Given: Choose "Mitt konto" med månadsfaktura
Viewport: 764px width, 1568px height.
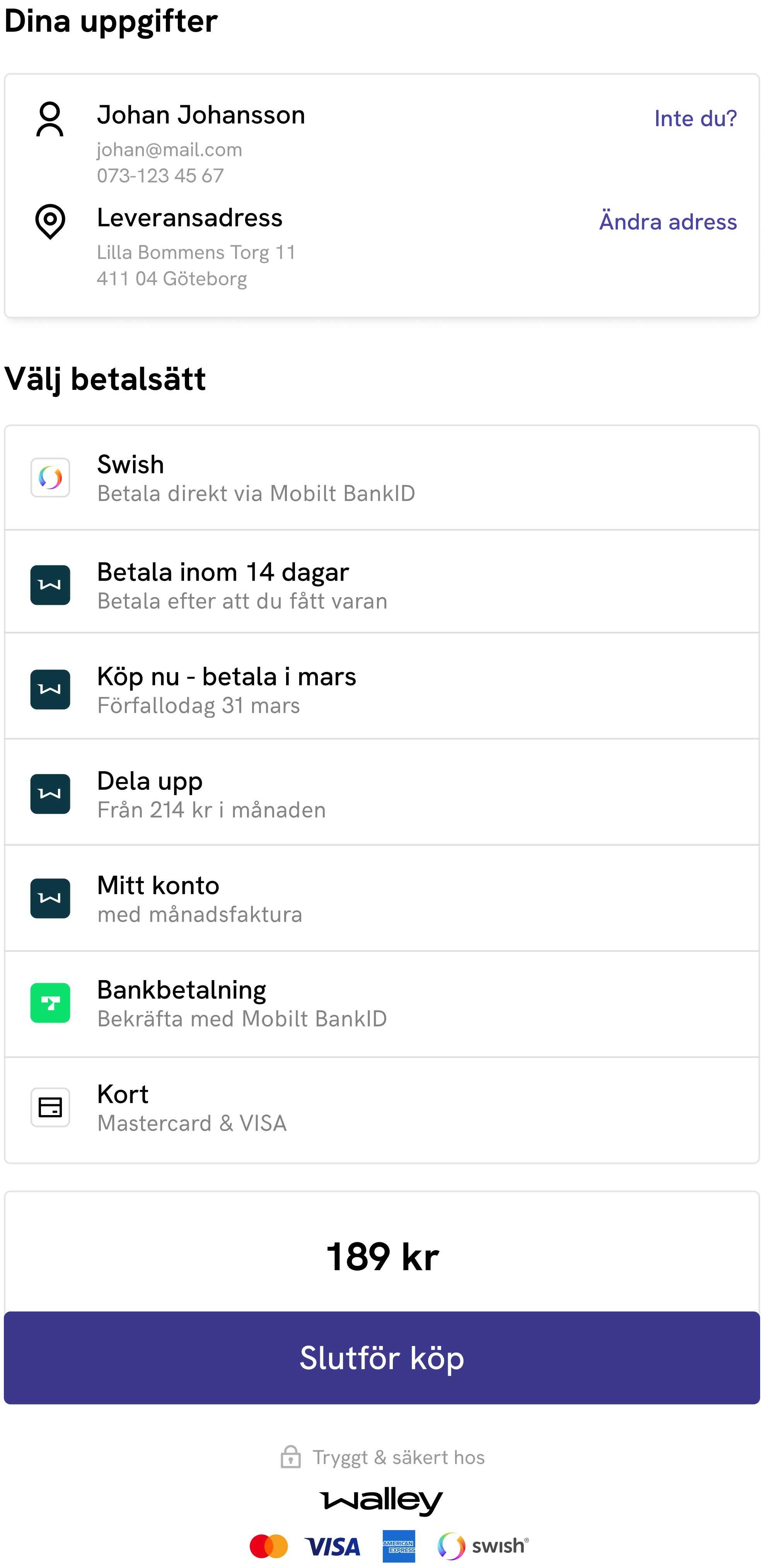Looking at the screenshot, I should click(382, 898).
